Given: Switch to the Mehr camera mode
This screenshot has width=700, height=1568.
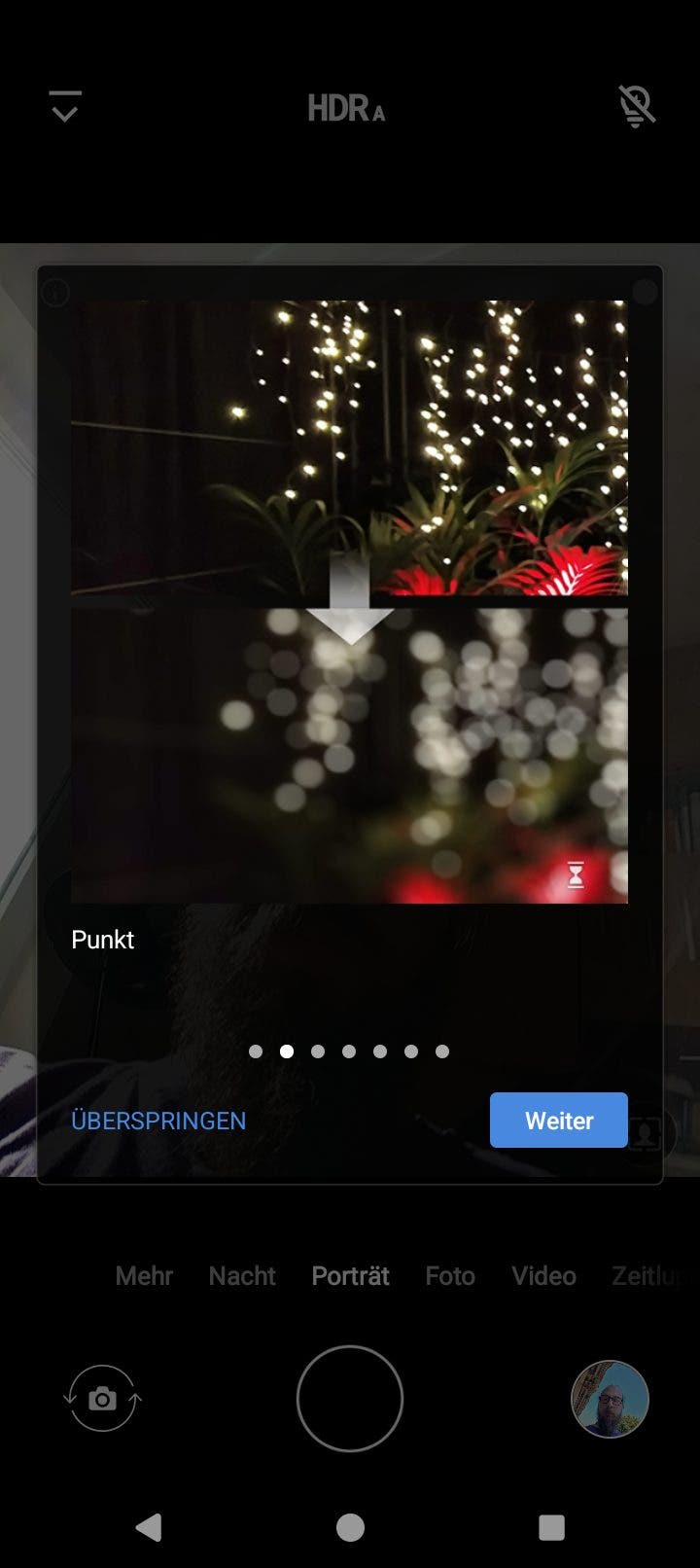Looking at the screenshot, I should [144, 1275].
